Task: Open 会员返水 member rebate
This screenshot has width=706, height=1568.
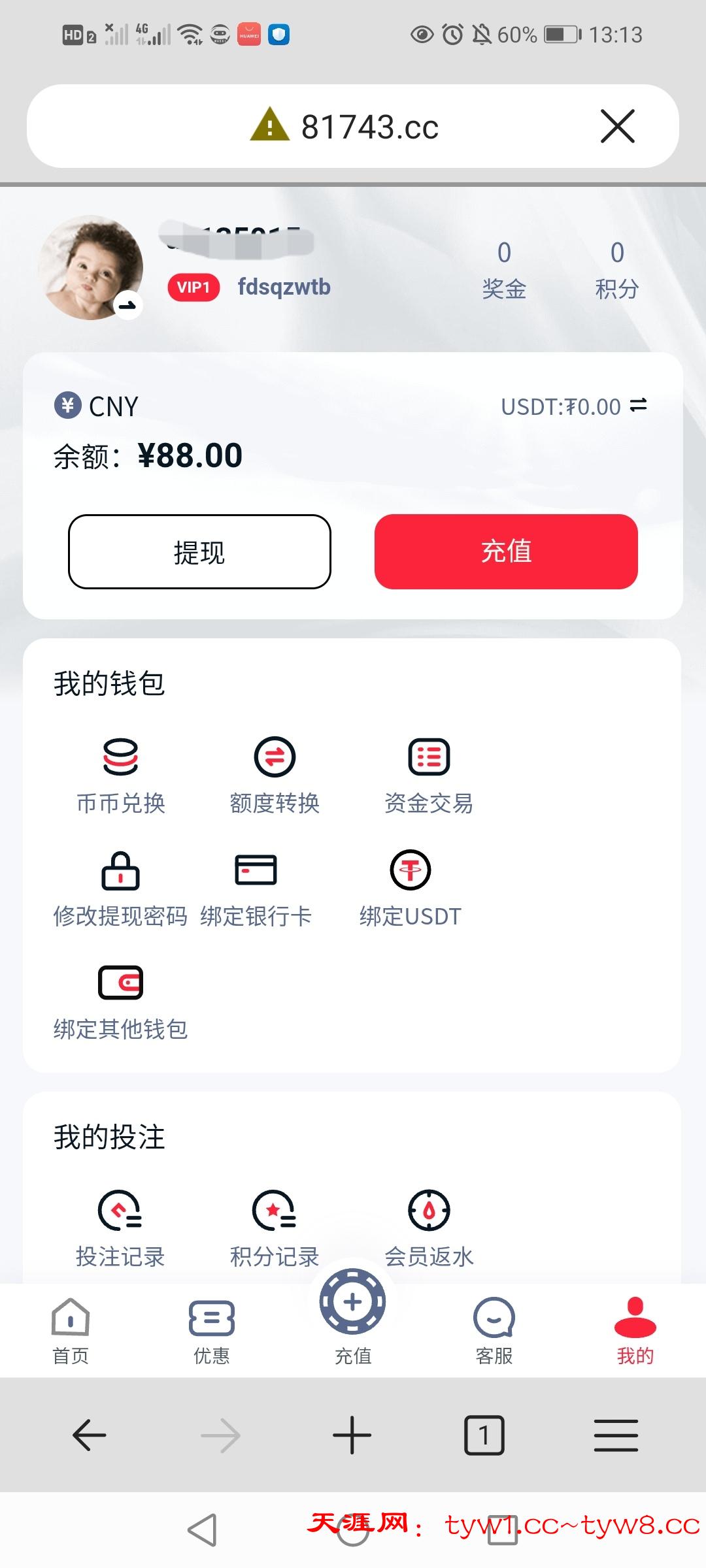Action: point(429,1228)
